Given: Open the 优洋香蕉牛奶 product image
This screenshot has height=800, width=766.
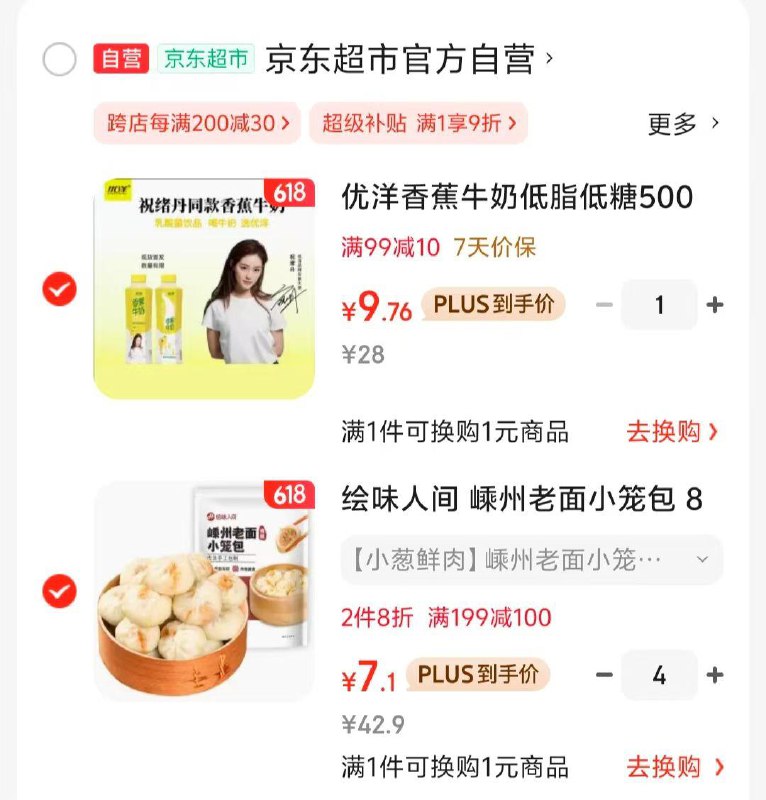Looking at the screenshot, I should tap(204, 288).
